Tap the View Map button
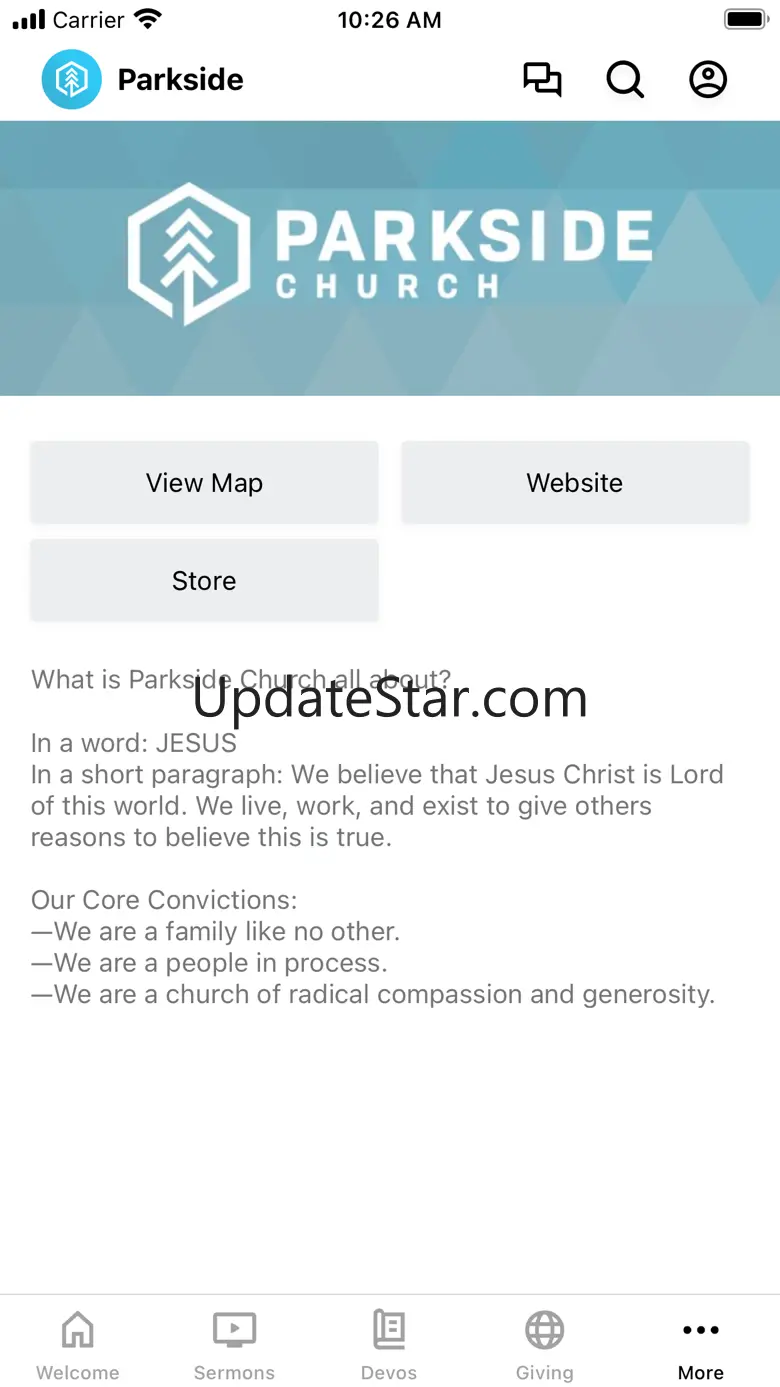The height and width of the screenshot is (1387, 780). click(x=204, y=483)
